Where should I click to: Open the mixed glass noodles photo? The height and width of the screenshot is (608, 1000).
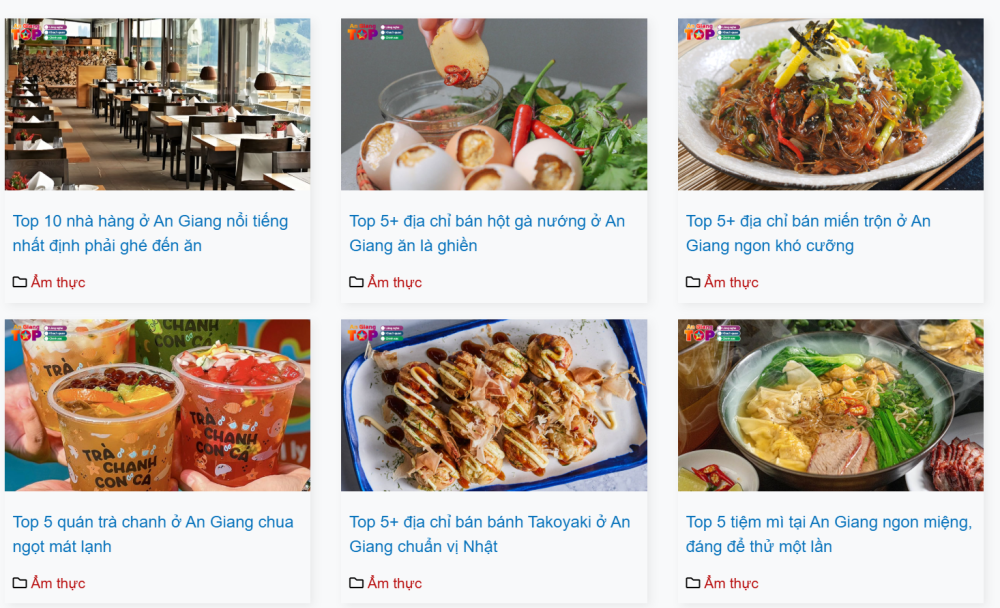pyautogui.click(x=830, y=104)
